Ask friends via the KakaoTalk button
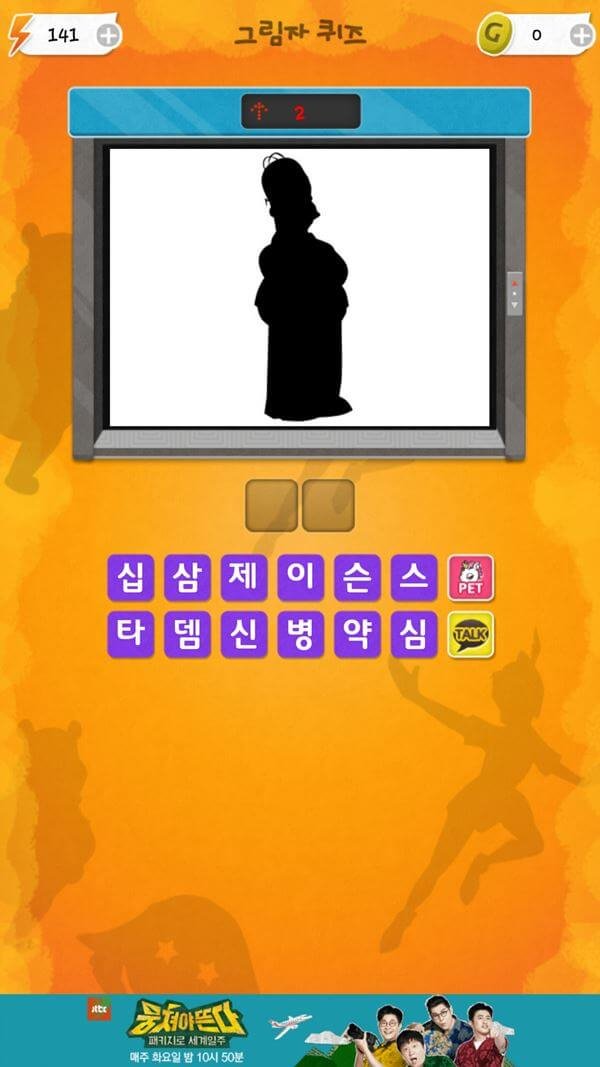 pos(470,634)
